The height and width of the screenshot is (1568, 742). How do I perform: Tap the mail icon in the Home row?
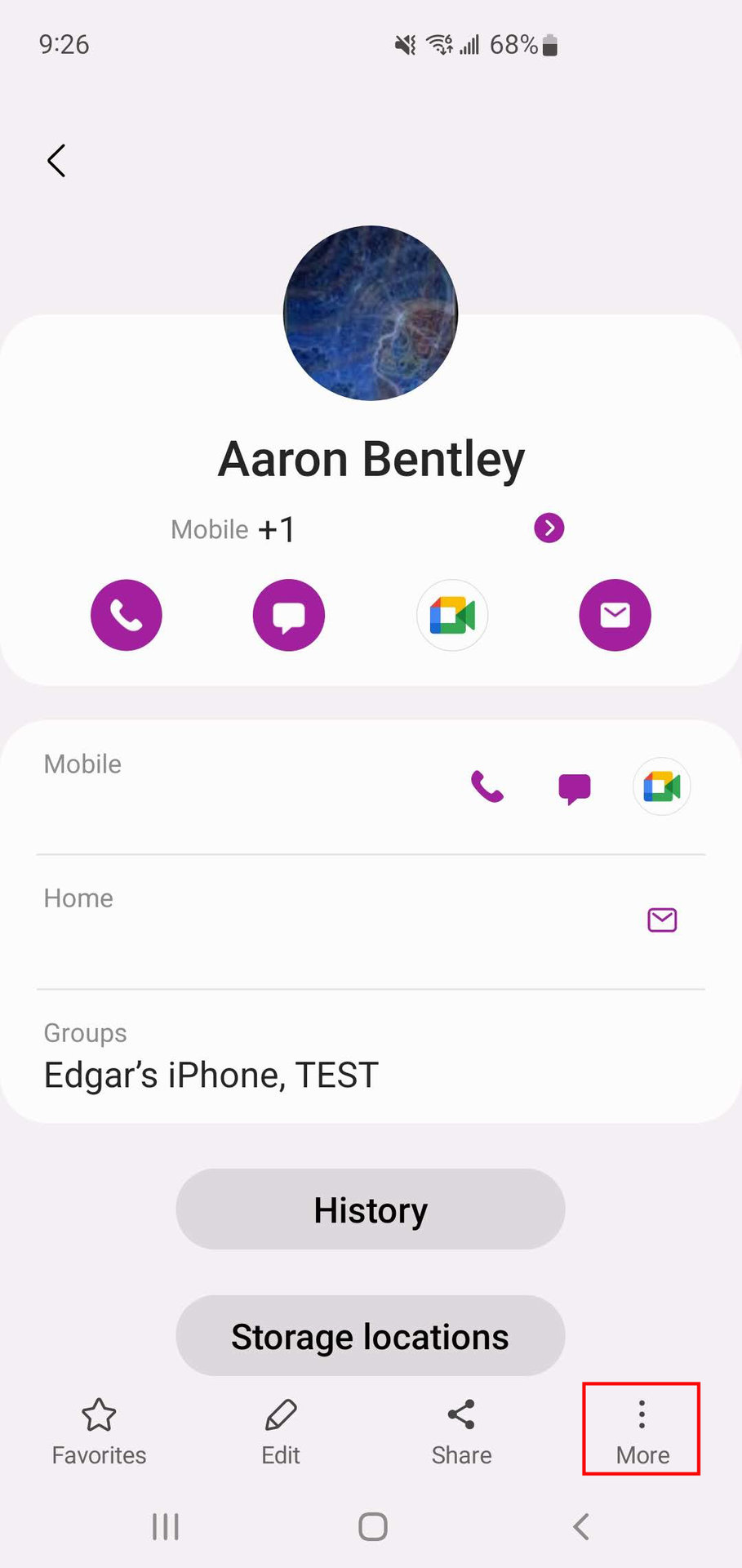coord(661,920)
